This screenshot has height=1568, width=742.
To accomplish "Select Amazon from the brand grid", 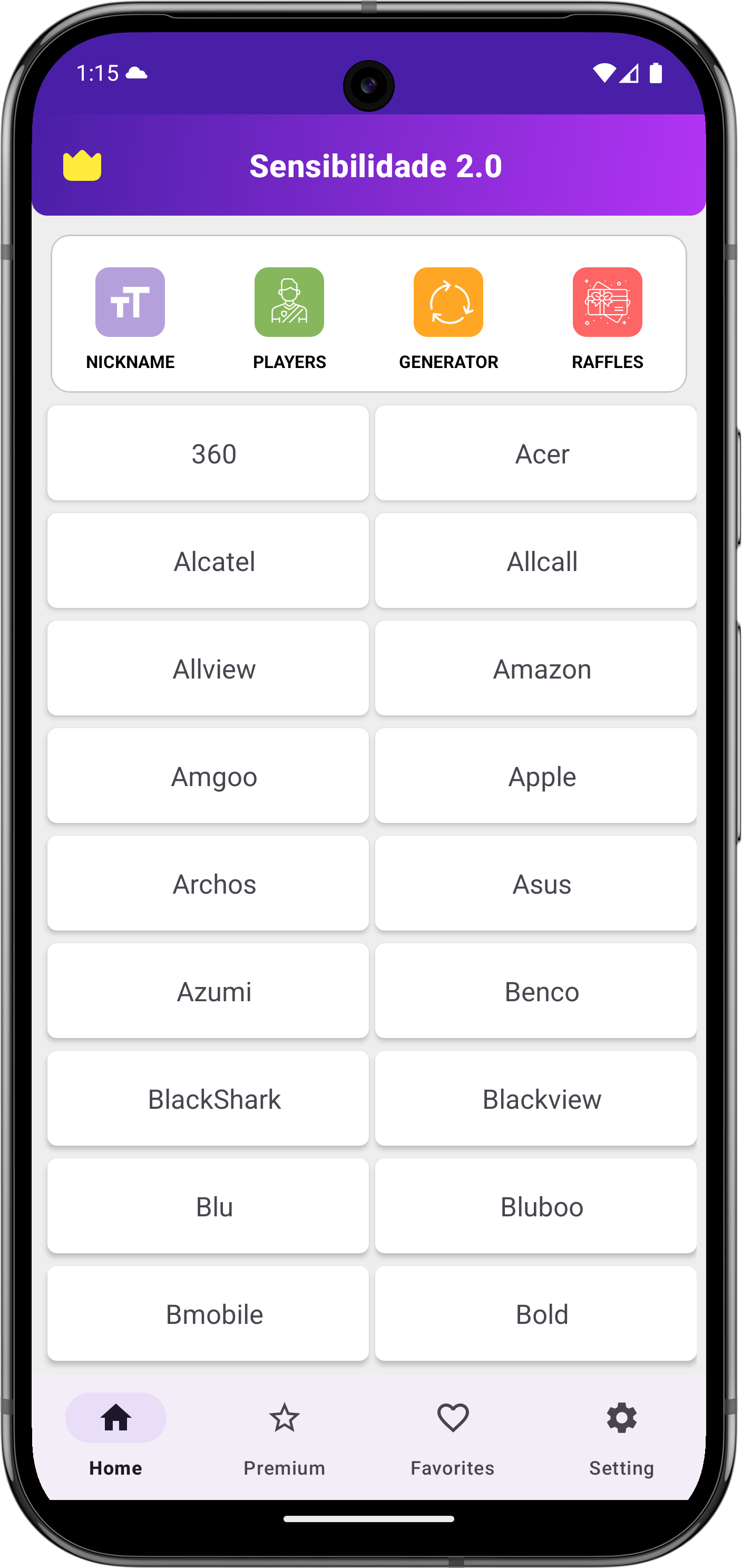I will pyautogui.click(x=536, y=669).
